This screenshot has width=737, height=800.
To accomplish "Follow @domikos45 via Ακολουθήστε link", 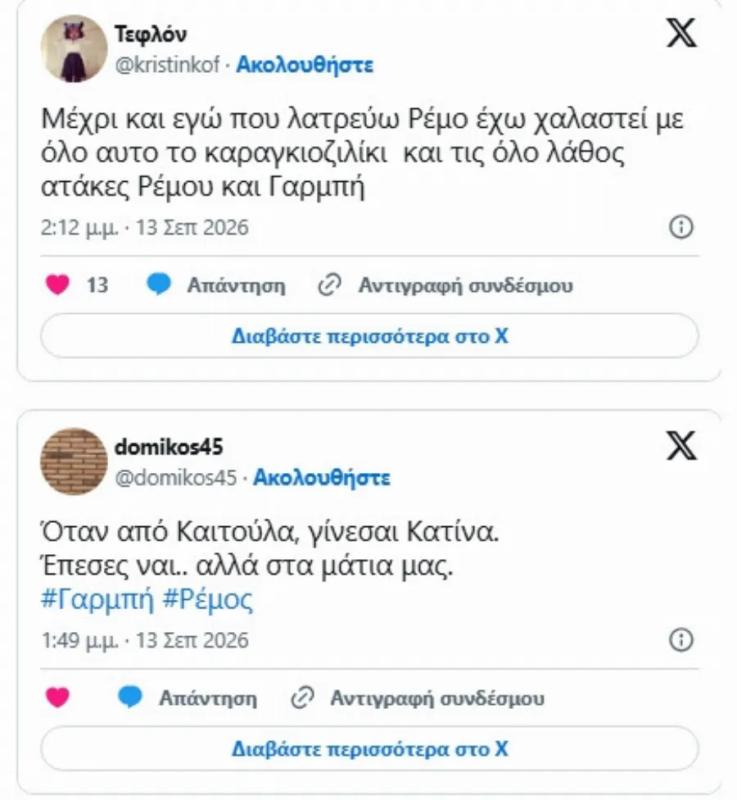I will (322, 478).
